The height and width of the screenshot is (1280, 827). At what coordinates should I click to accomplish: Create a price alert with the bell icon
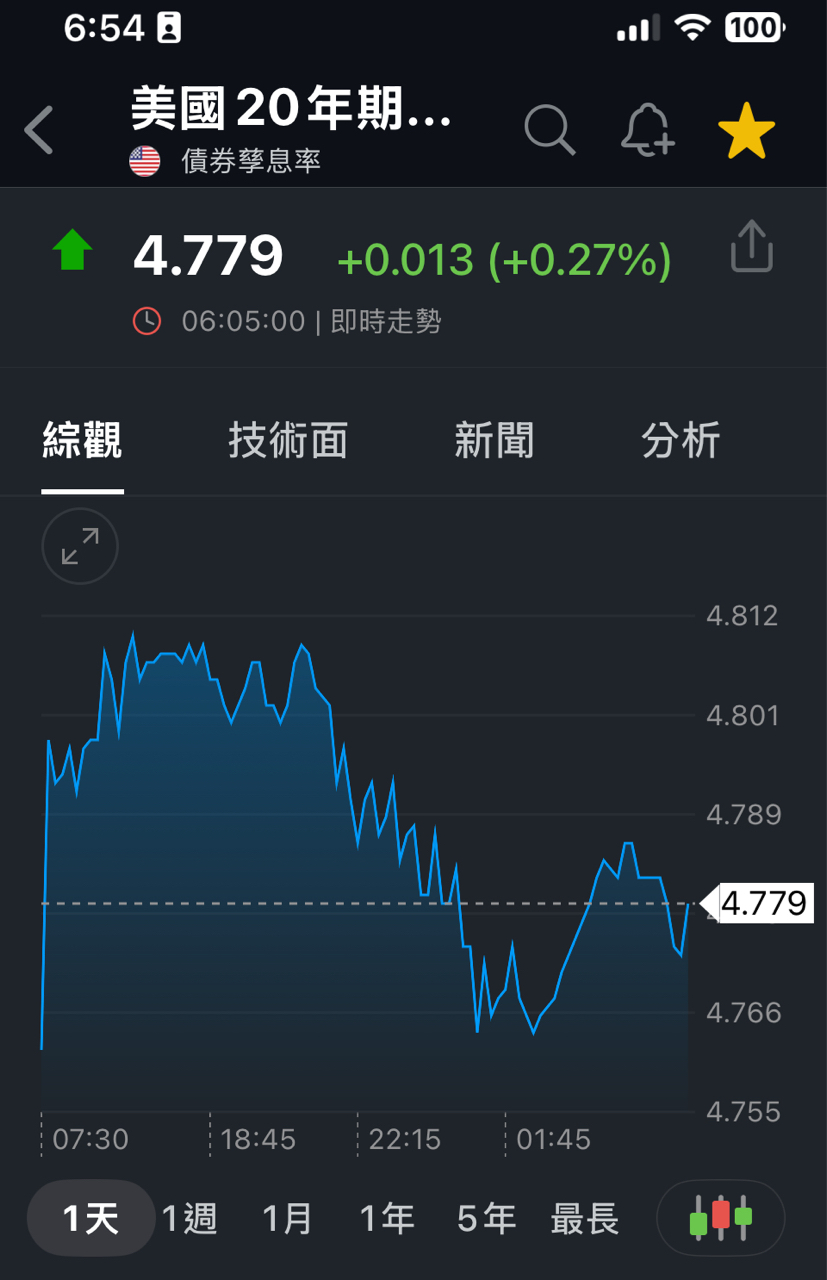click(x=648, y=131)
